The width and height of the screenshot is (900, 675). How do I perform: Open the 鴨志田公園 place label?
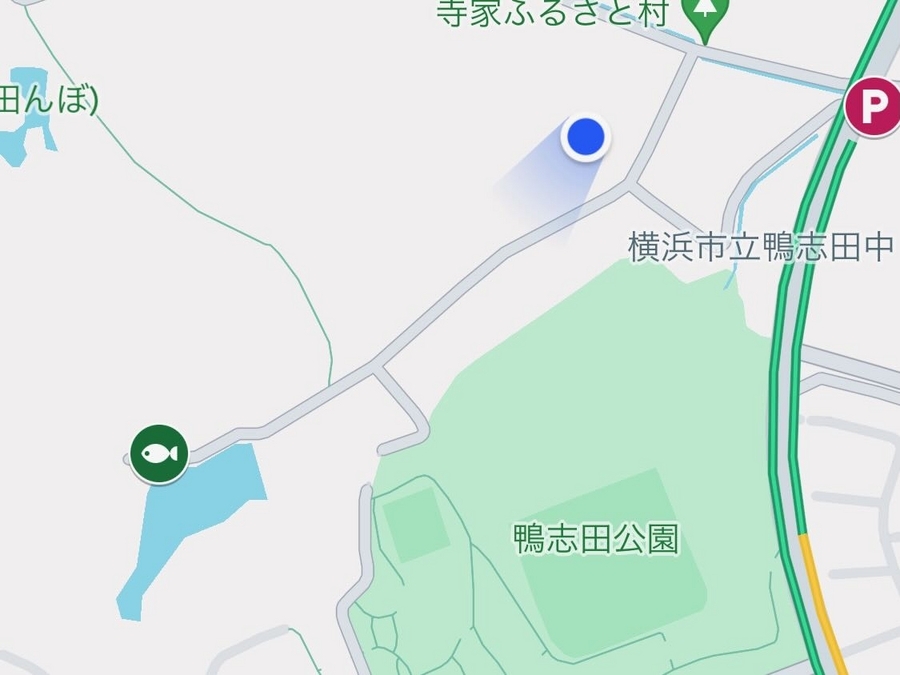pyautogui.click(x=597, y=540)
